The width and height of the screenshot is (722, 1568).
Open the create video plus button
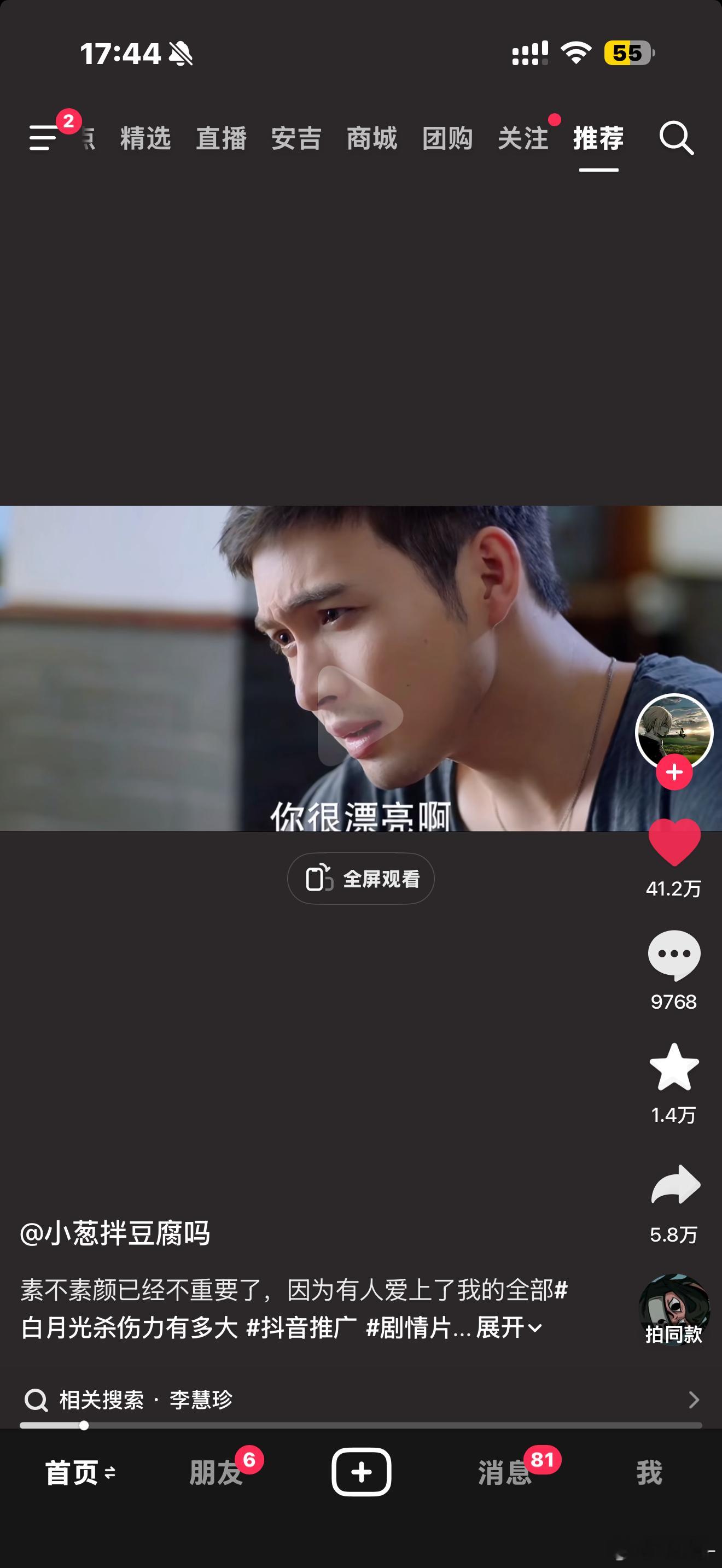click(x=361, y=1473)
